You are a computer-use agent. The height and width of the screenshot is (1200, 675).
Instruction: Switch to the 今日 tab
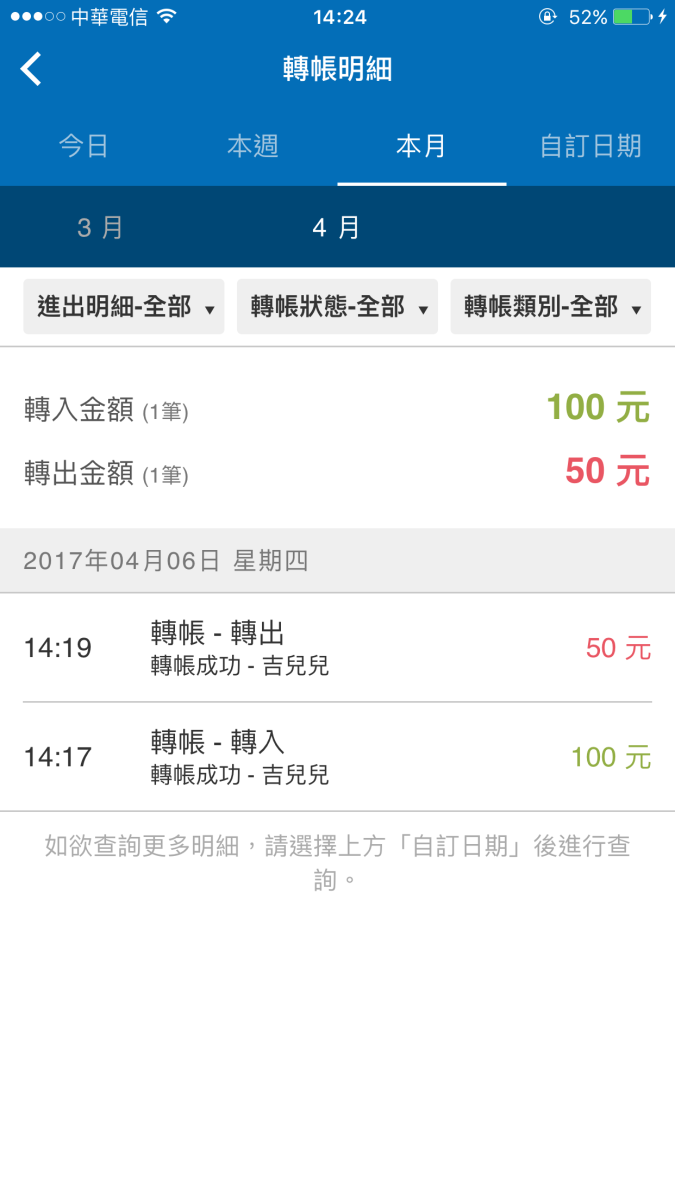point(84,146)
